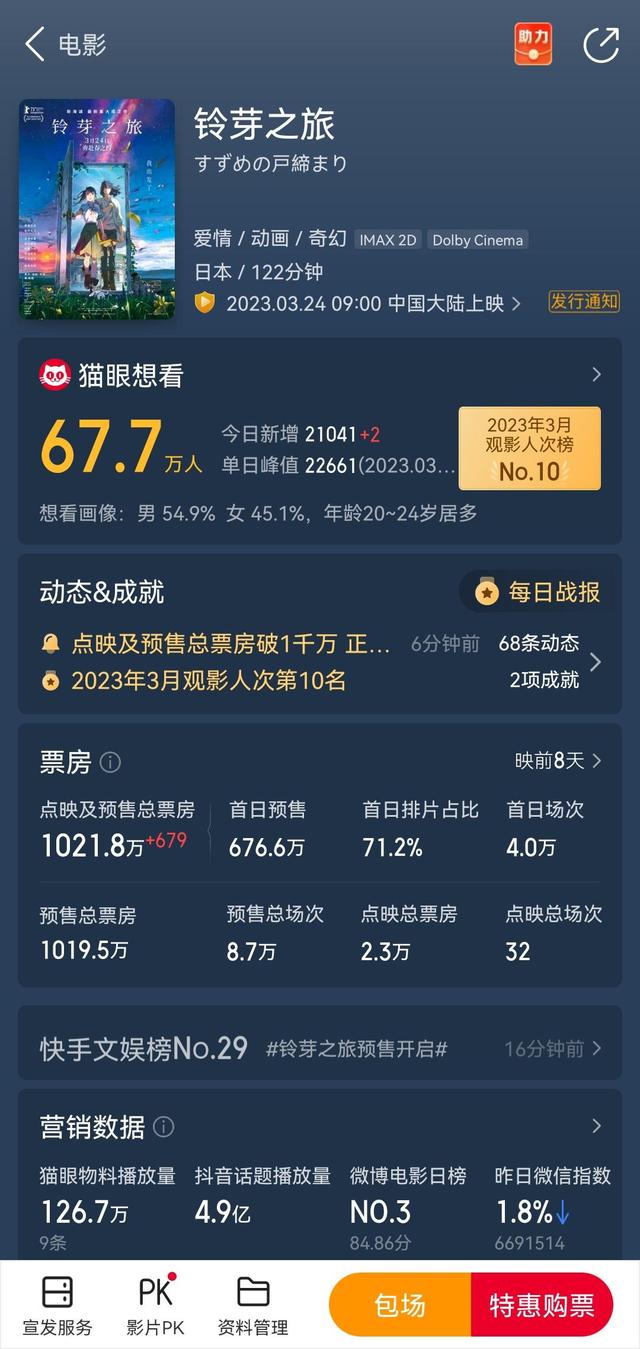Book a private screening with 包场
The image size is (640, 1349).
400,1305
